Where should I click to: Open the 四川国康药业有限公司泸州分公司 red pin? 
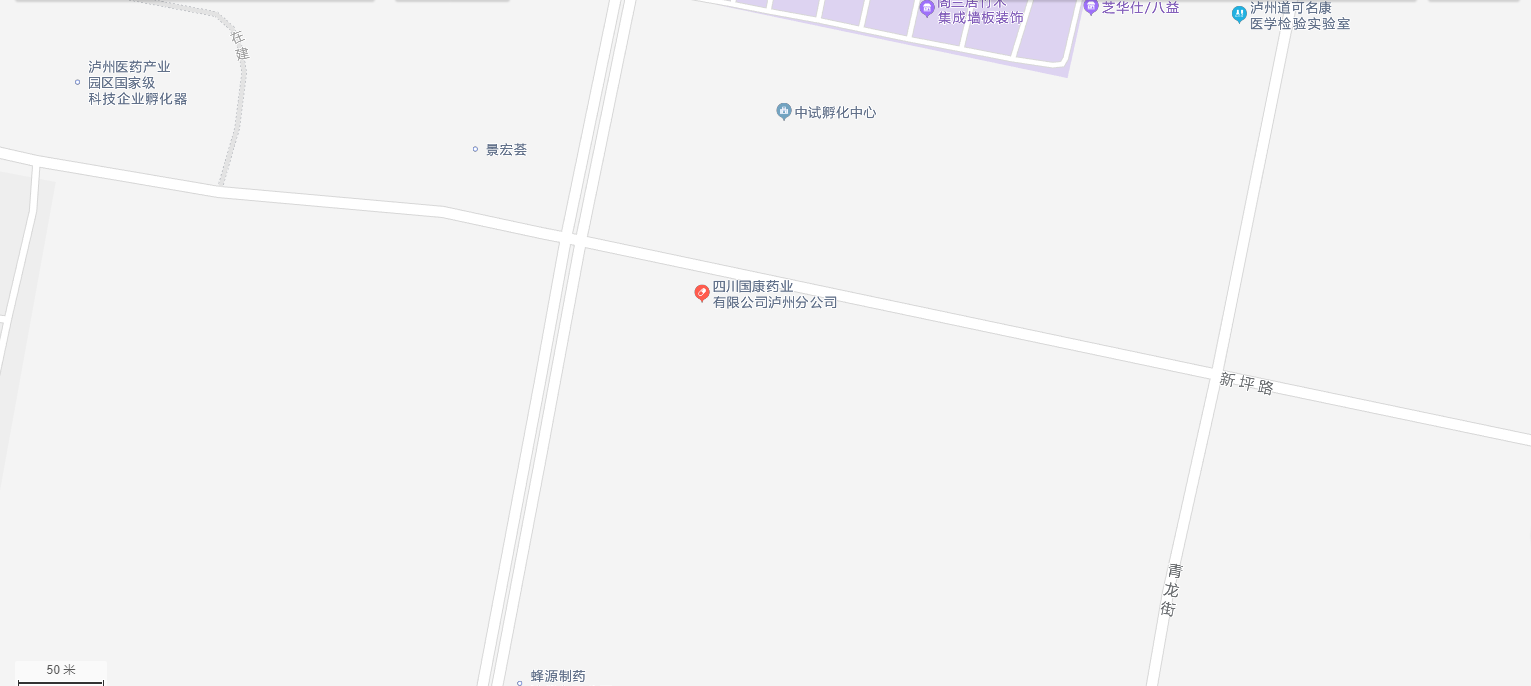coord(702,293)
